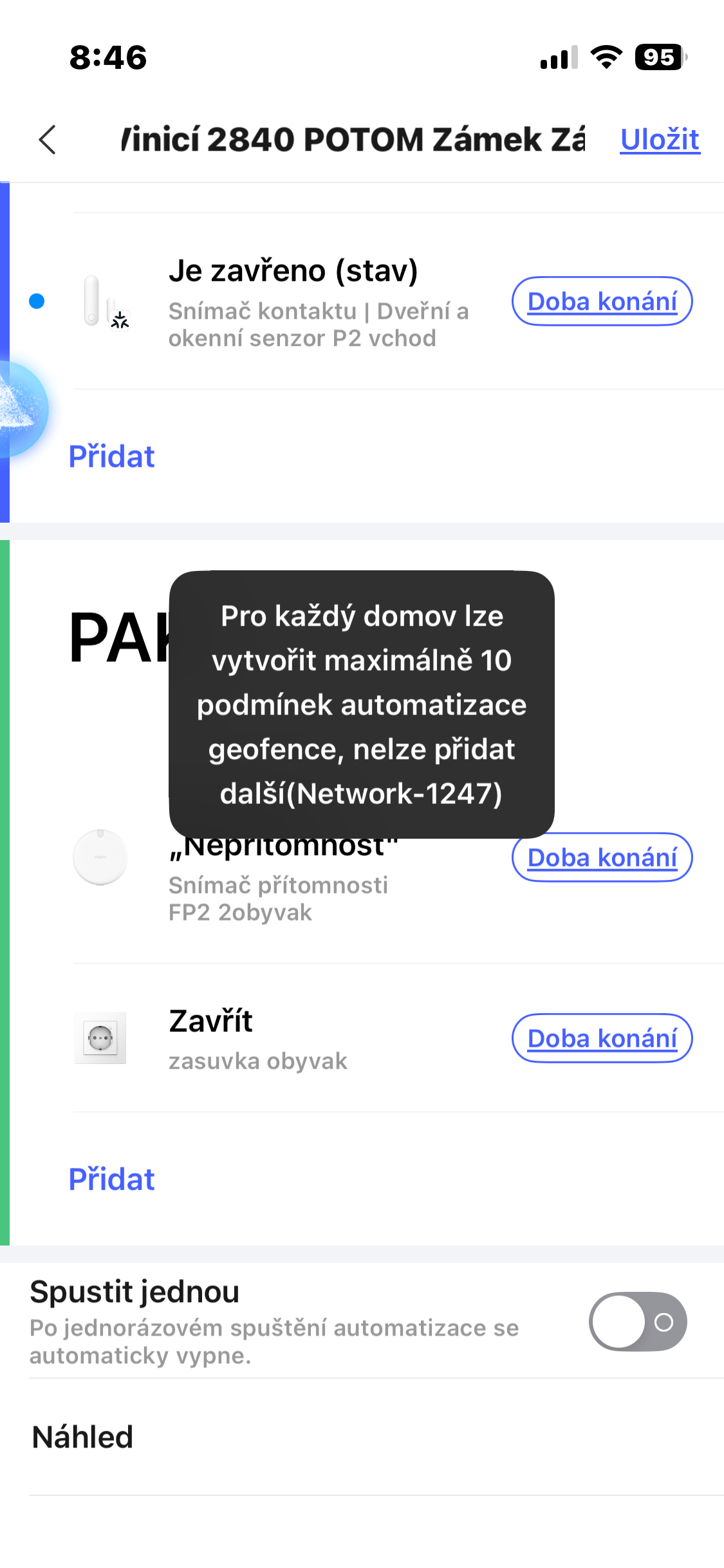This screenshot has height=1568, width=724.
Task: Set Doba konání for Zavřít action
Action: point(602,1038)
